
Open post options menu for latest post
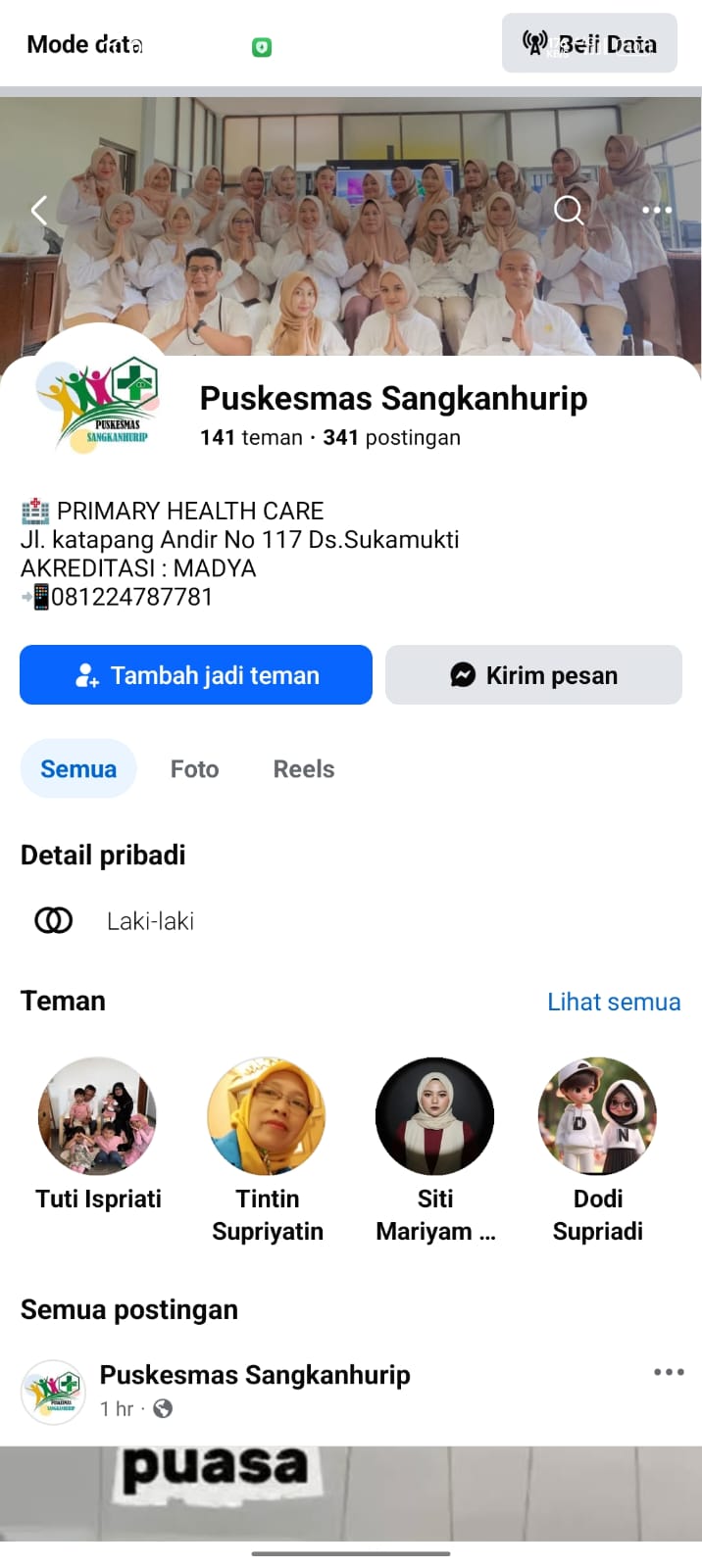(x=669, y=1372)
